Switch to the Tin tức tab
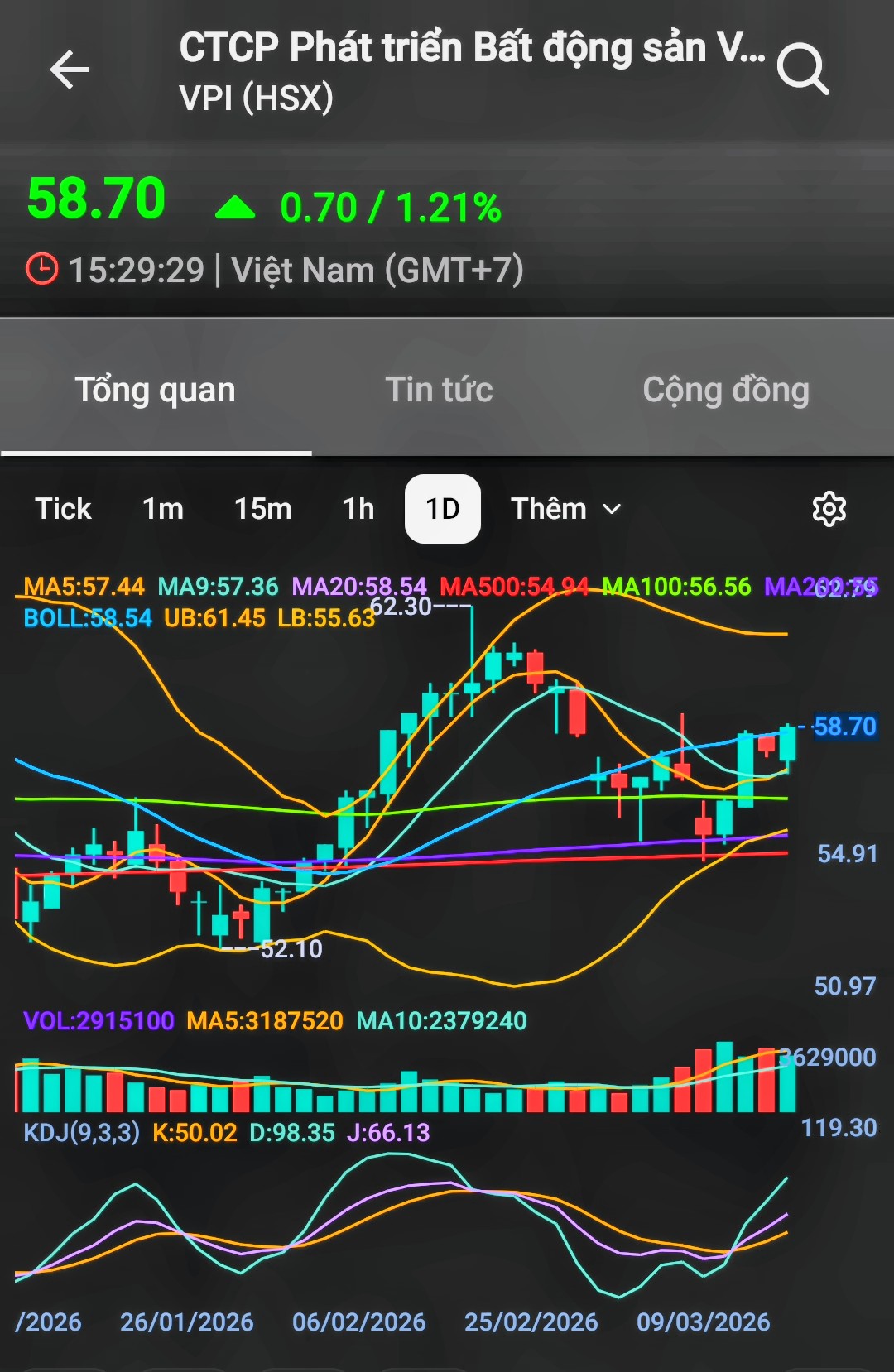This screenshot has width=894, height=1372. pos(439,390)
